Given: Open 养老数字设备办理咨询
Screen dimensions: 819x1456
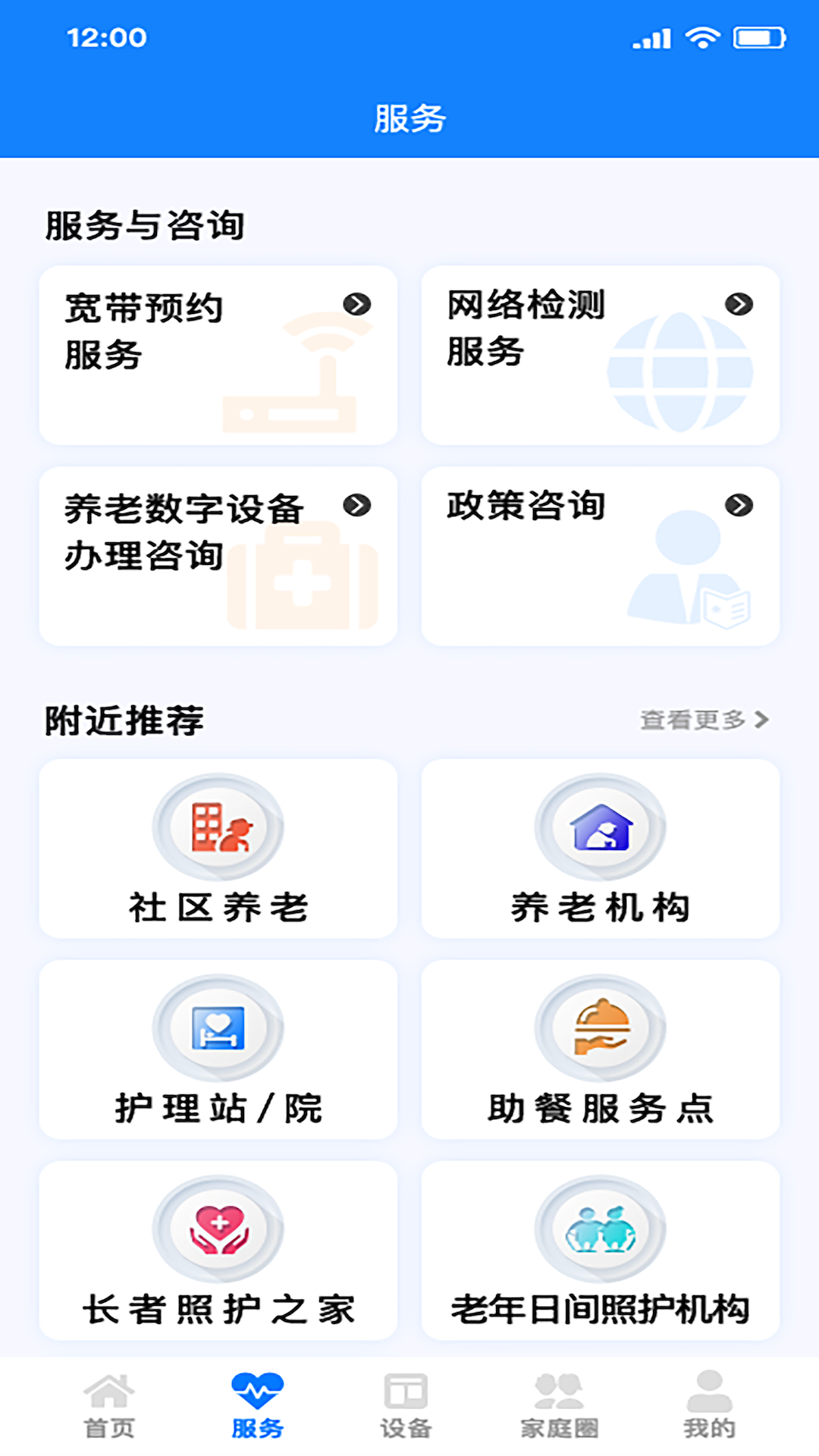Looking at the screenshot, I should coord(218,556).
